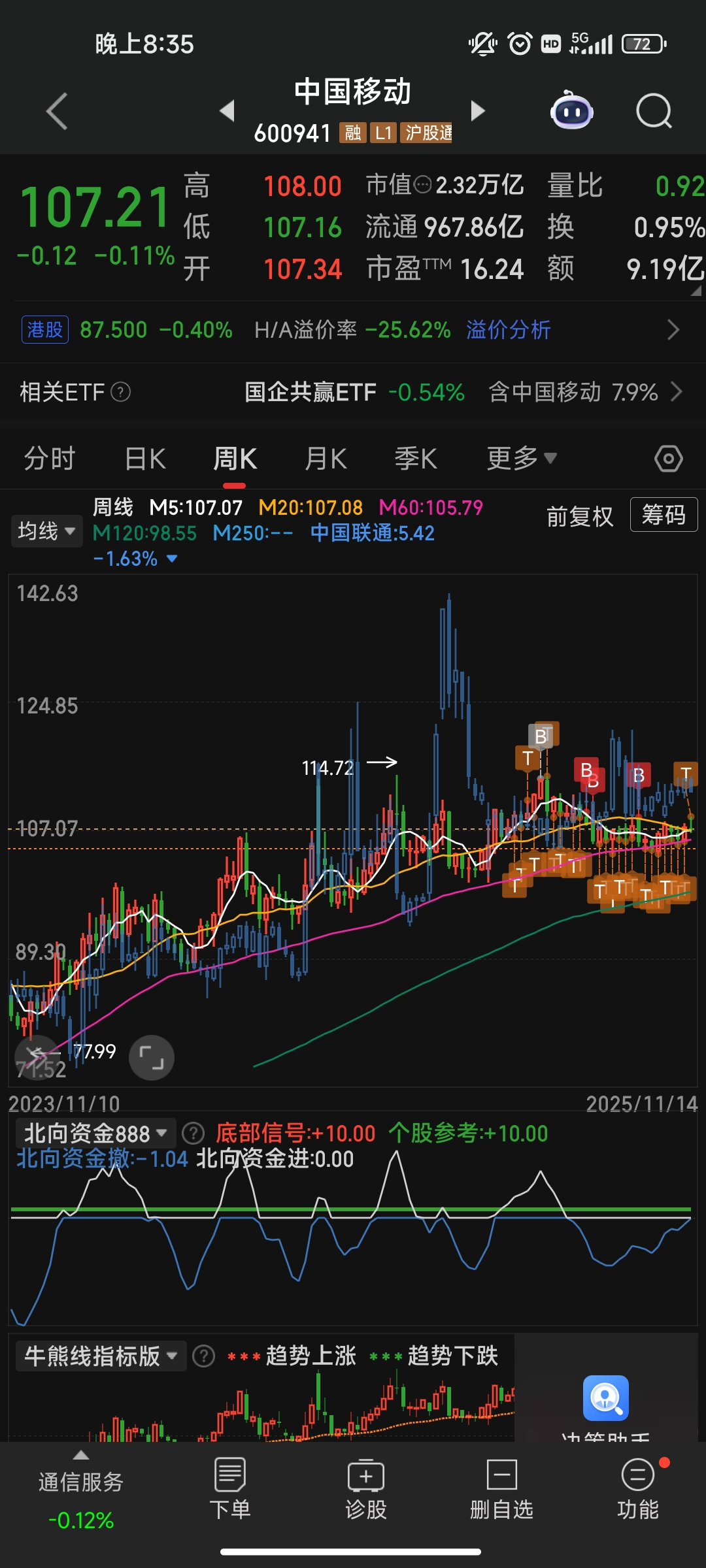Switch to the 分时 chart tab
Screen dimensions: 706x1568
point(50,459)
